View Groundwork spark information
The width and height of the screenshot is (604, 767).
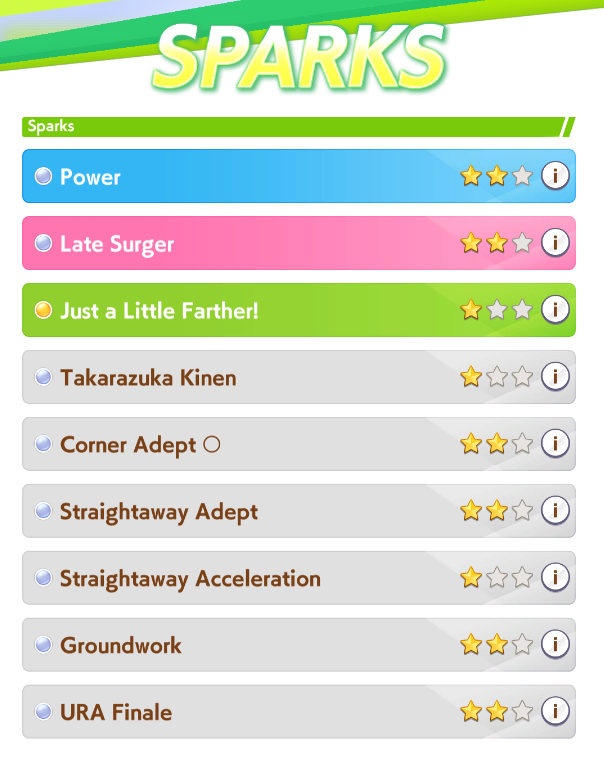[555, 644]
